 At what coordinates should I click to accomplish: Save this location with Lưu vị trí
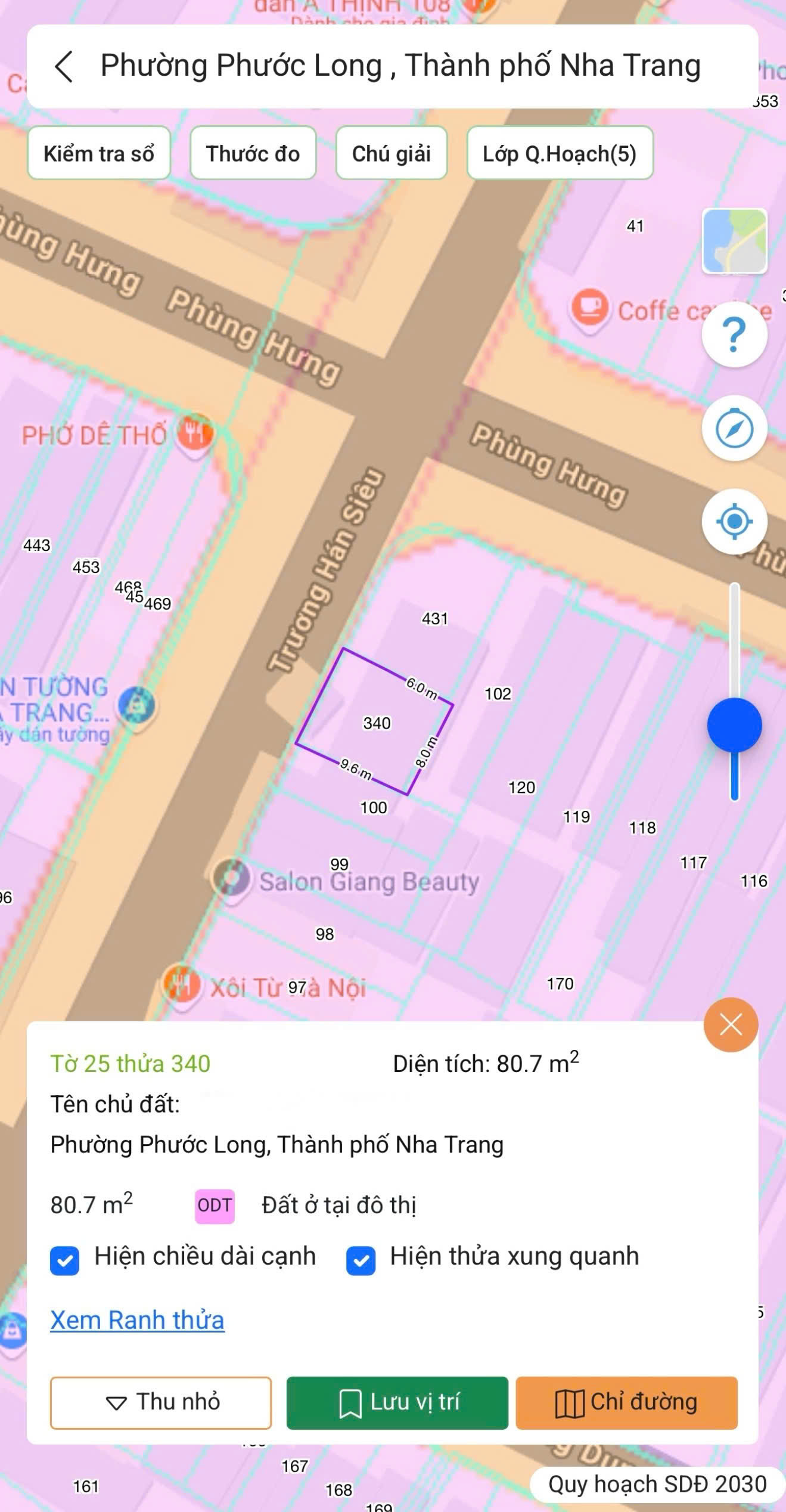pos(397,1402)
